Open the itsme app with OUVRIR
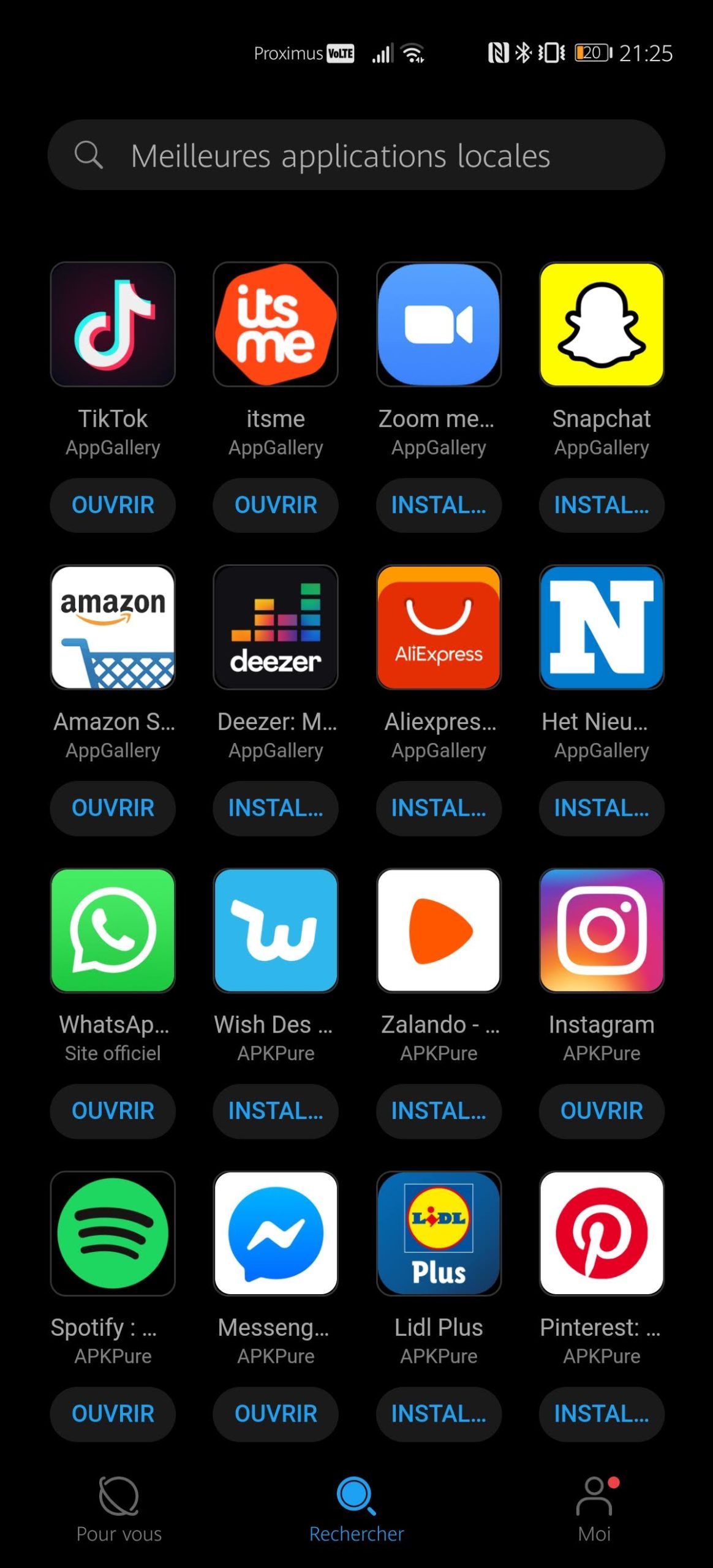713x1568 pixels. (276, 505)
